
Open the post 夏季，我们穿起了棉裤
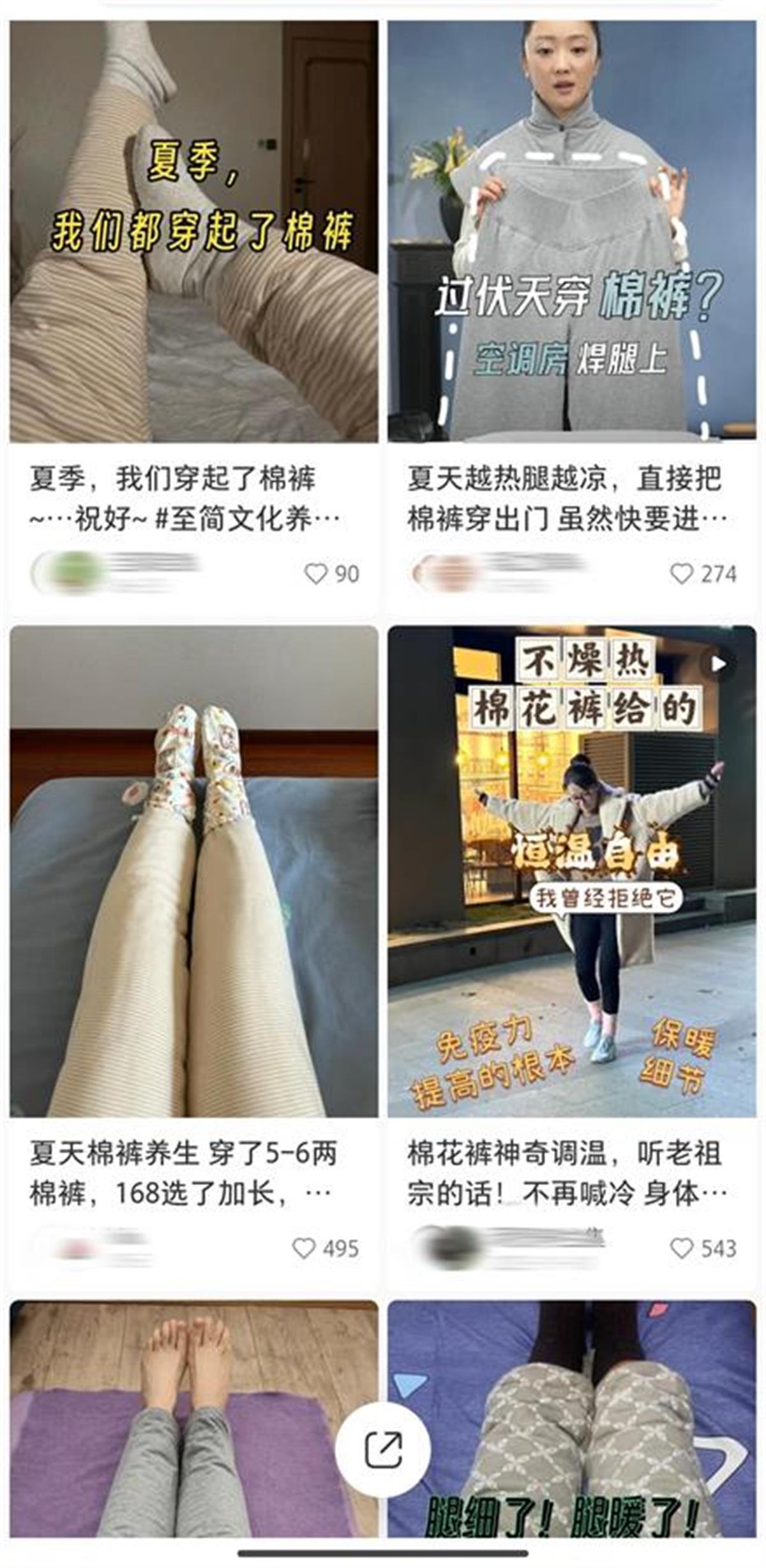click(193, 231)
